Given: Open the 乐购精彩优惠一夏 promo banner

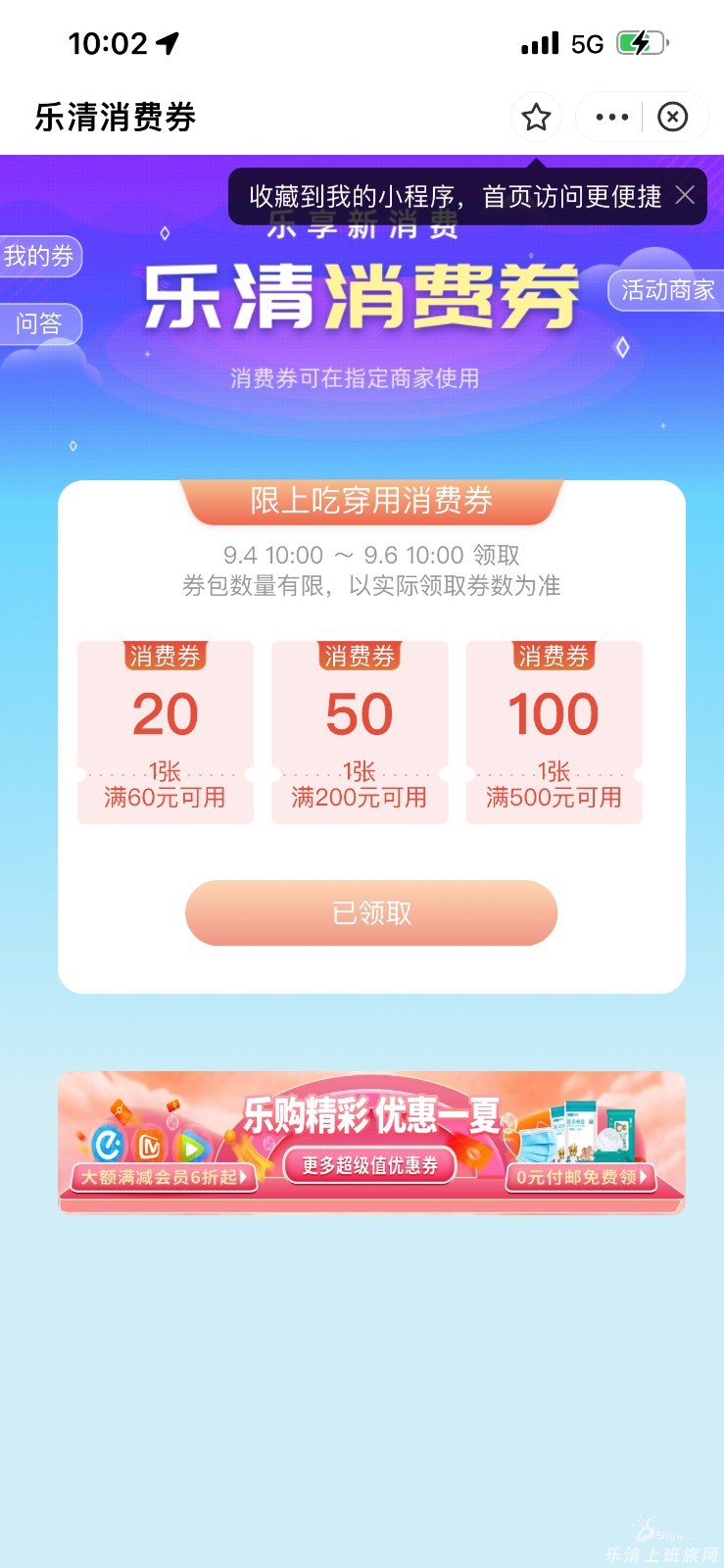Looking at the screenshot, I should click(371, 1117).
